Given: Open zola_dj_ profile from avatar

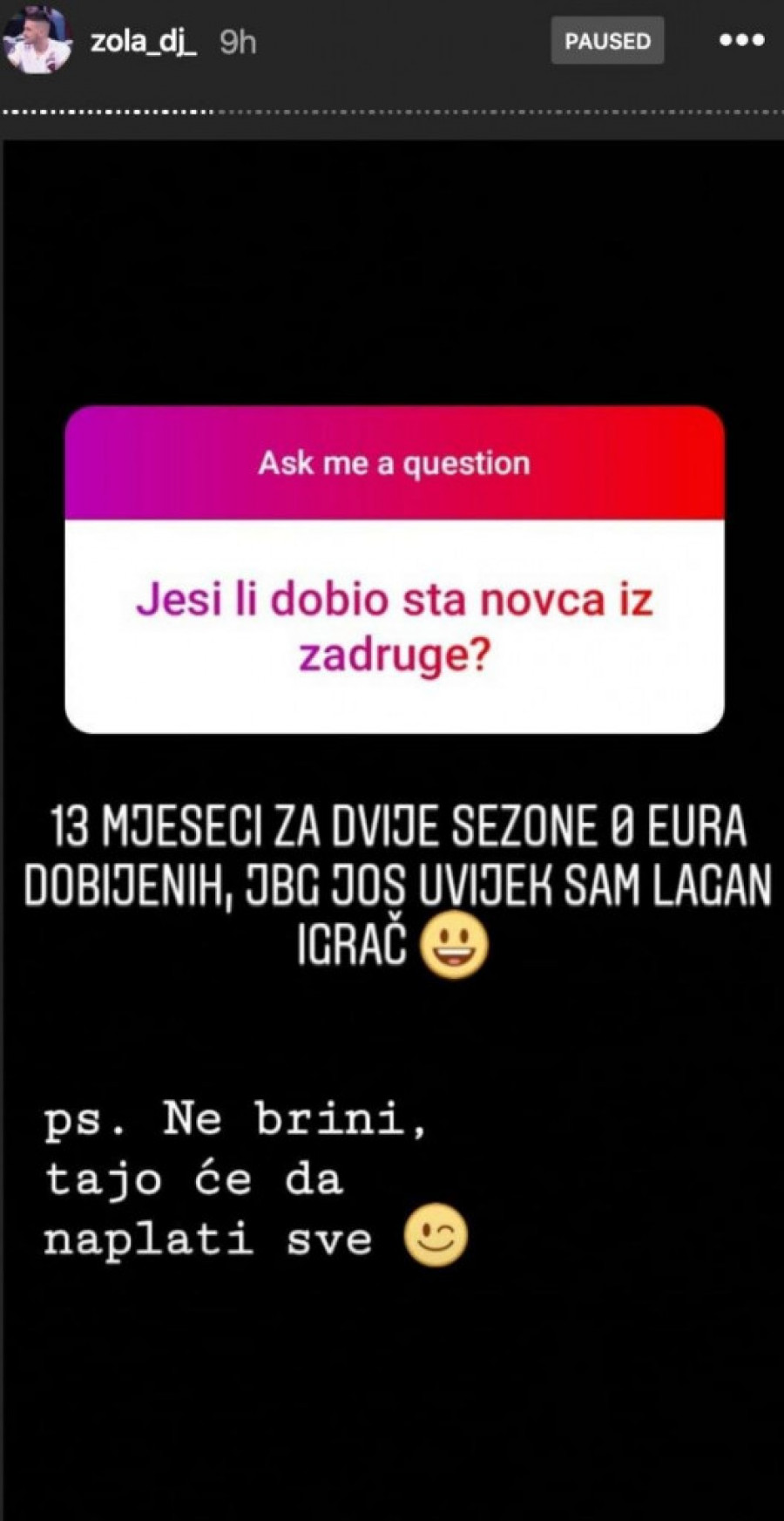Looking at the screenshot, I should point(37,40).
